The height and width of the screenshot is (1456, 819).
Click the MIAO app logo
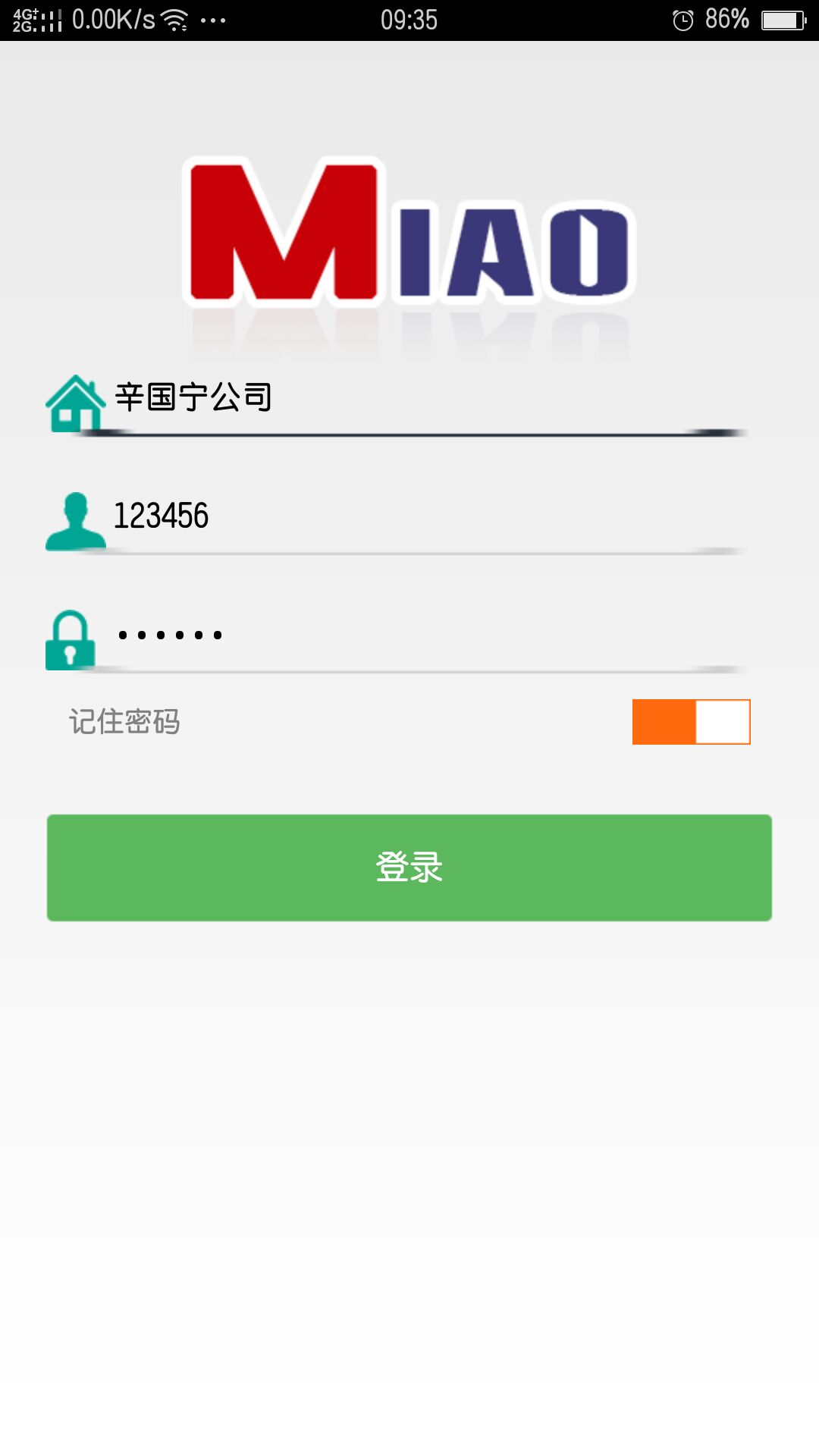click(x=409, y=227)
